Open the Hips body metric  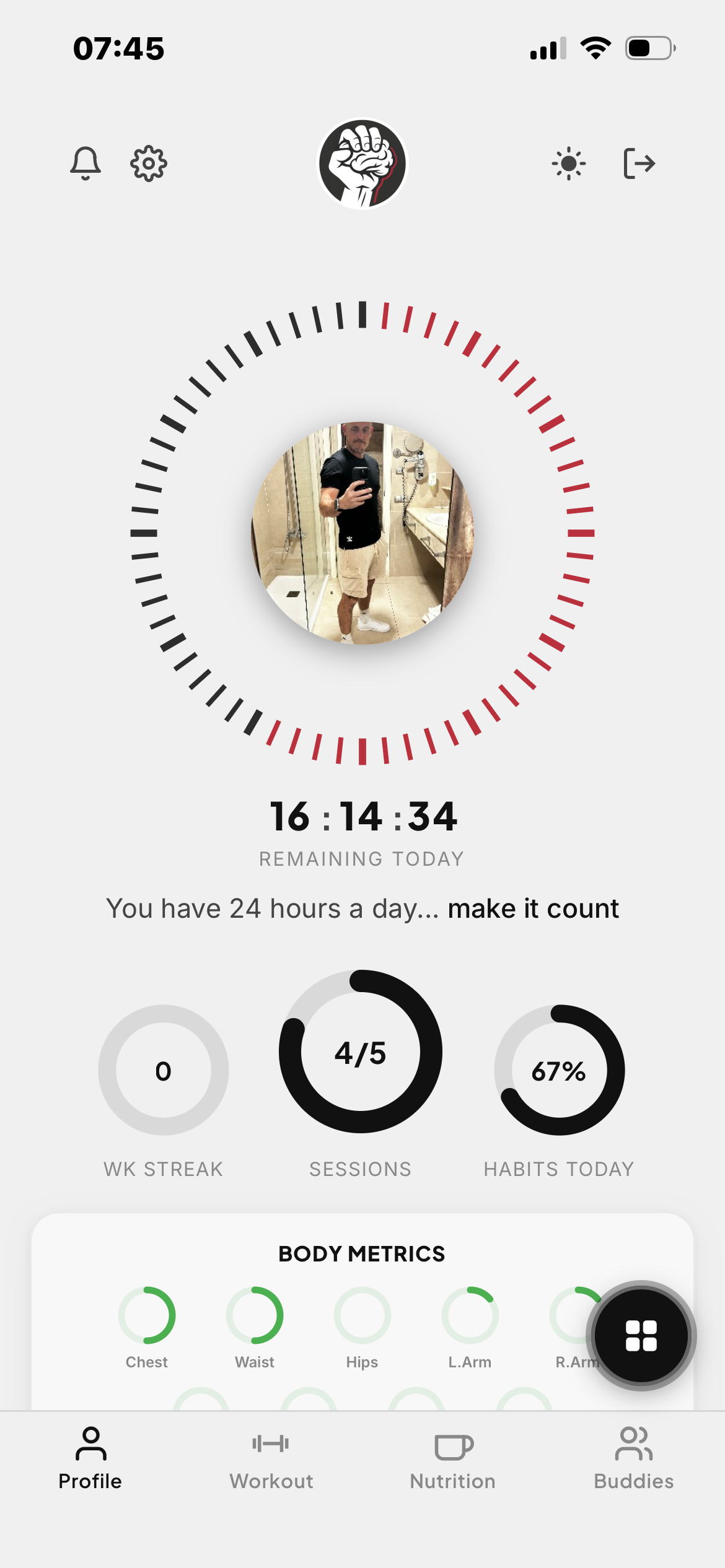(362, 1315)
